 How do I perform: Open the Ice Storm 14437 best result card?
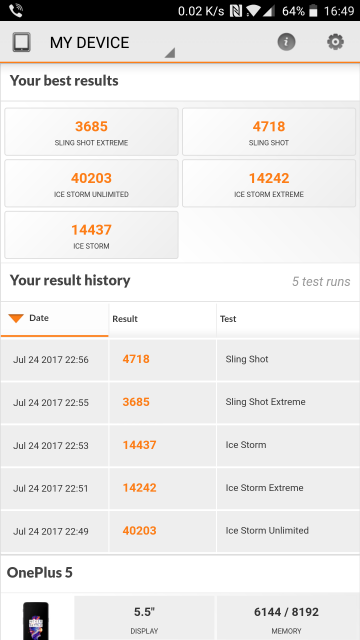91,235
